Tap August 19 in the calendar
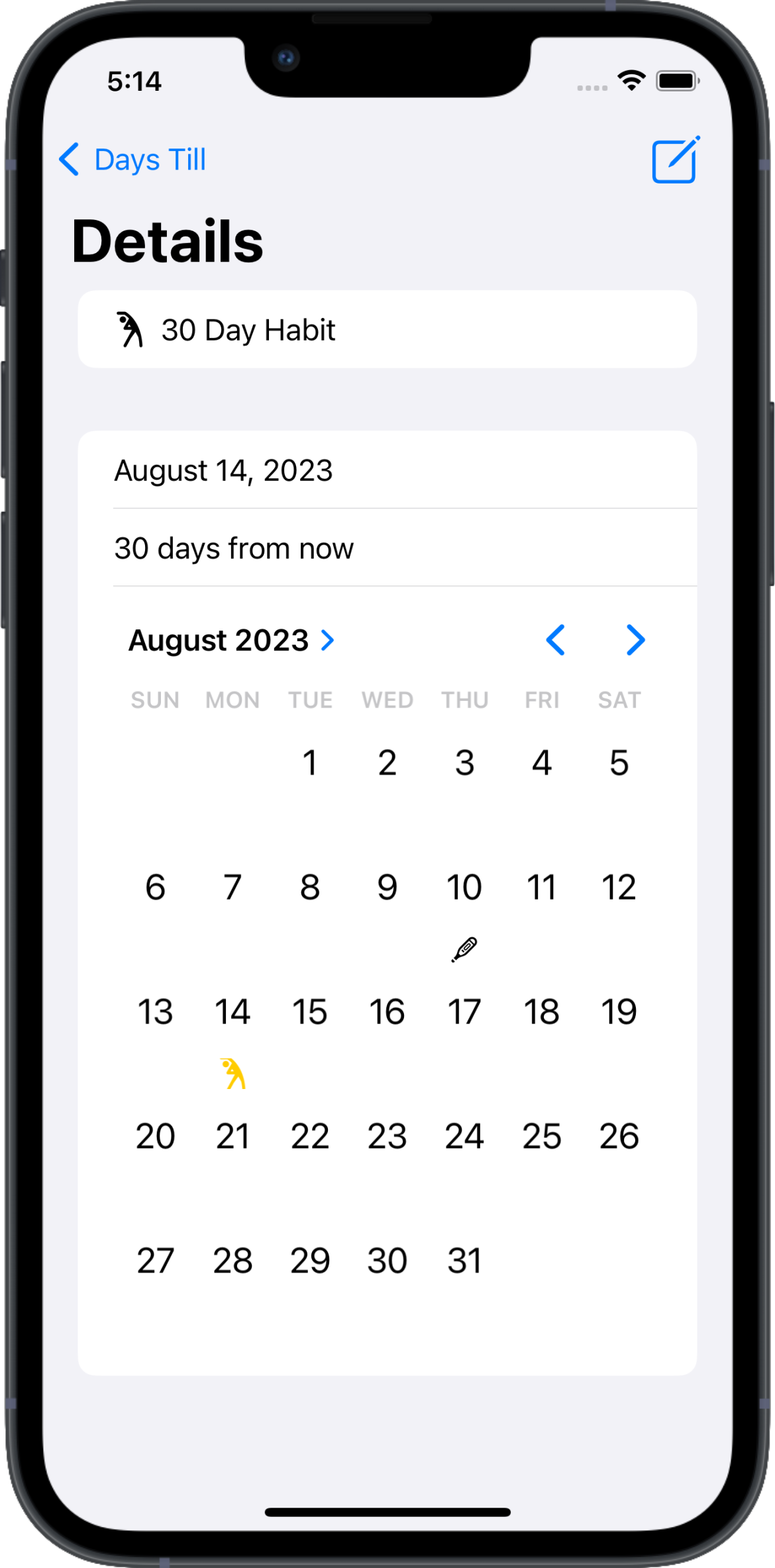The width and height of the screenshot is (775, 1568). coord(619,1012)
